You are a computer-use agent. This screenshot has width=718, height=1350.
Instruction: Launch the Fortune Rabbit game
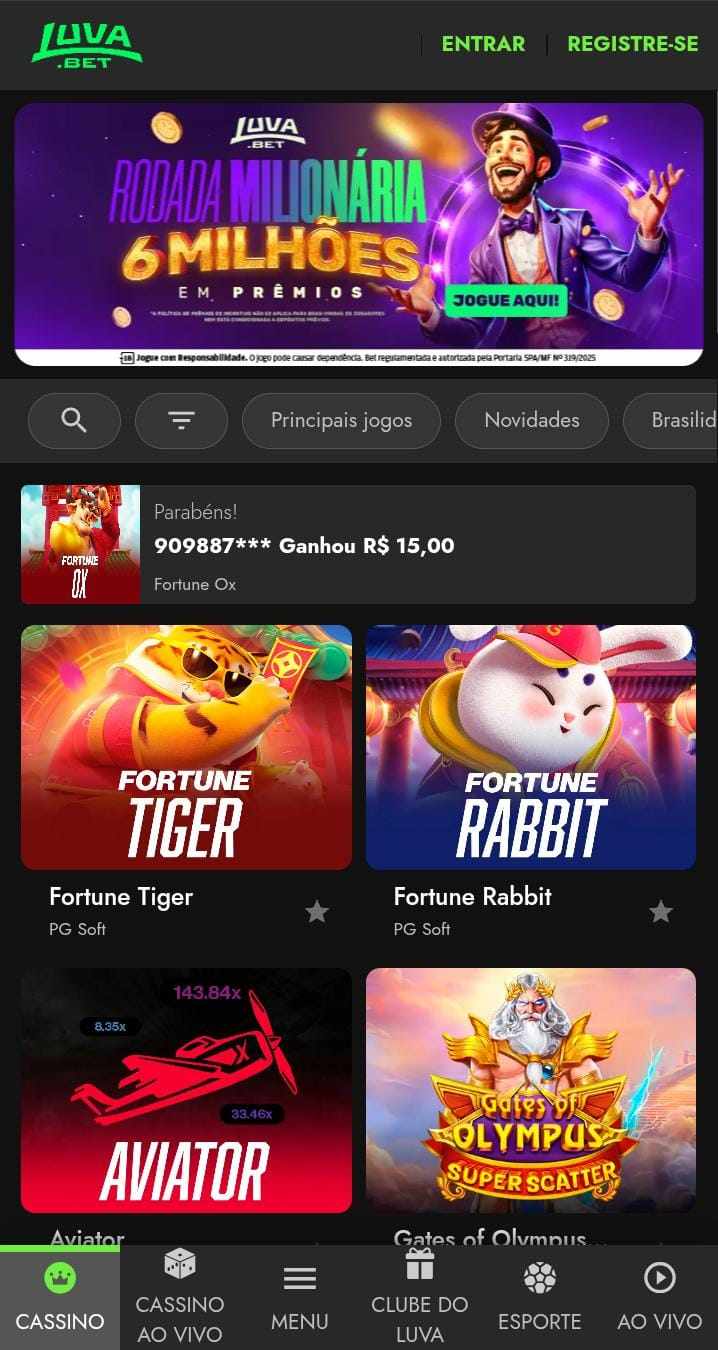pyautogui.click(x=531, y=747)
